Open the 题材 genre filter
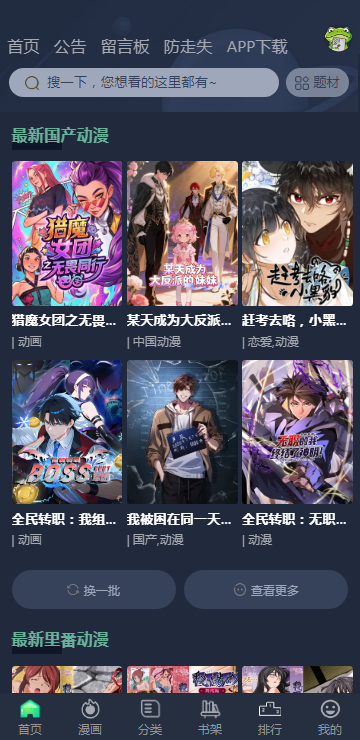The height and width of the screenshot is (740, 360). click(x=318, y=83)
